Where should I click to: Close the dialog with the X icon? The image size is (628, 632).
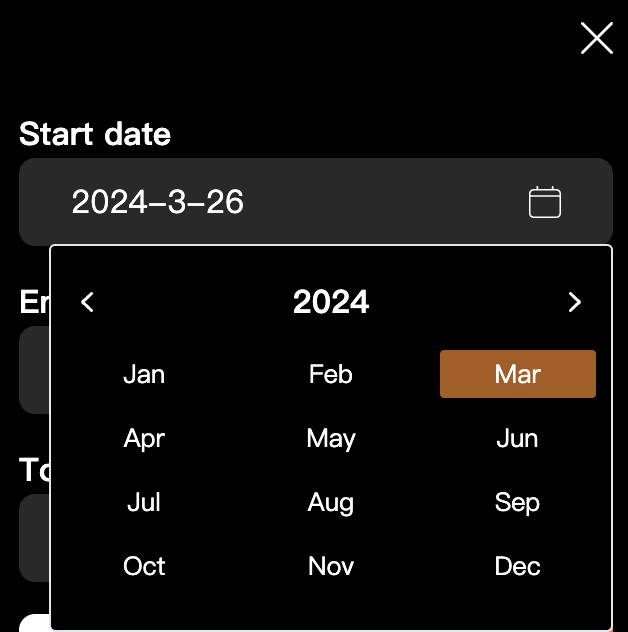tap(597, 38)
